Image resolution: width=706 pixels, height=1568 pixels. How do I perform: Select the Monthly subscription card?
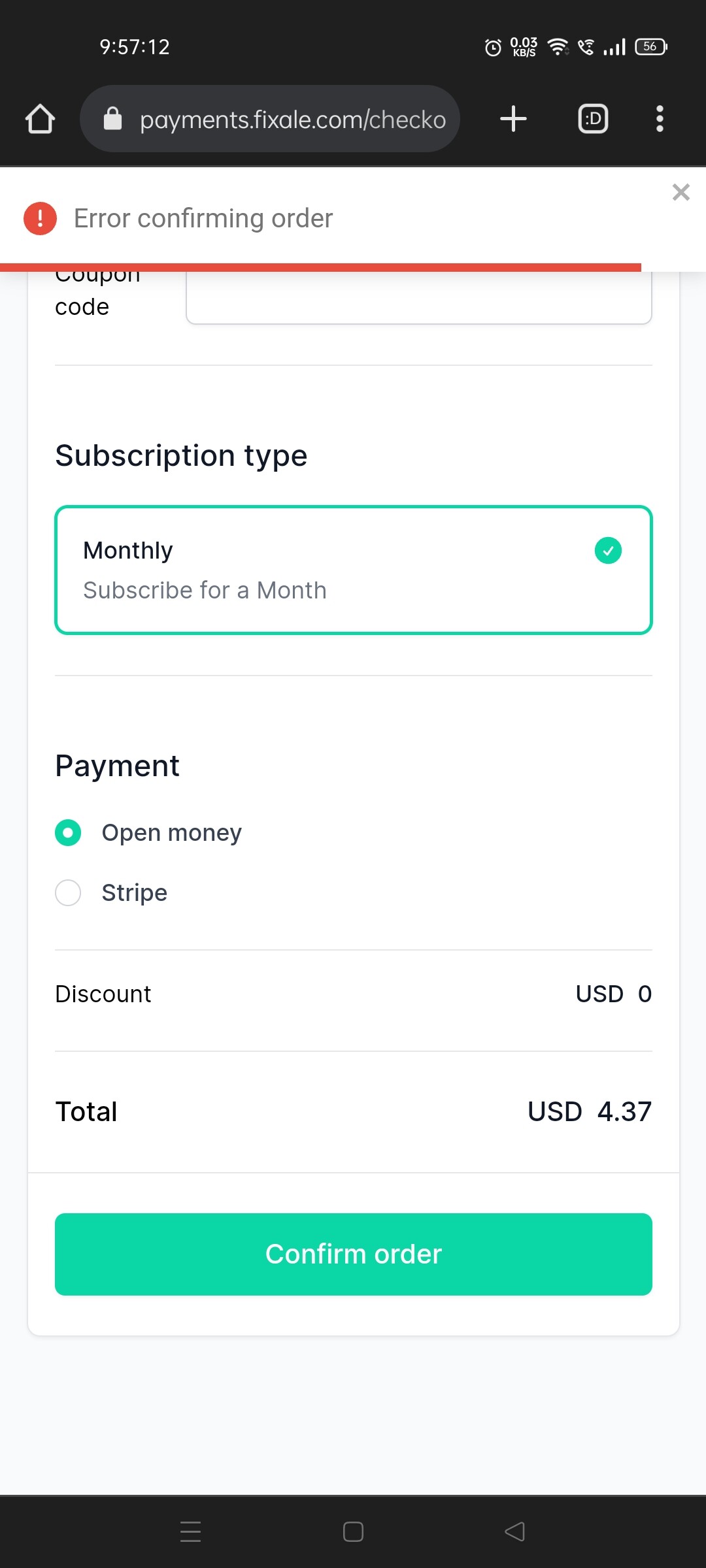point(354,570)
